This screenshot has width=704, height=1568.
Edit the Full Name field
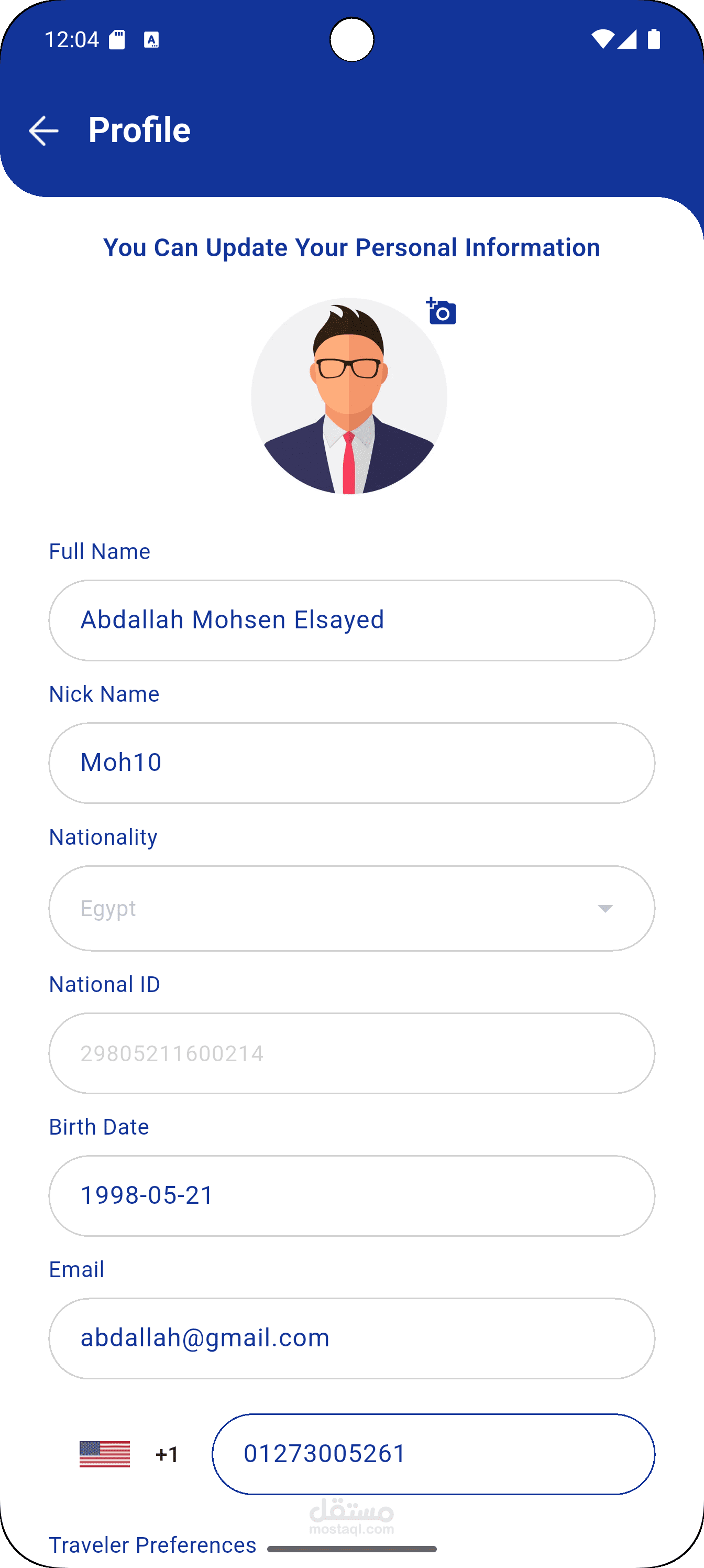351,620
